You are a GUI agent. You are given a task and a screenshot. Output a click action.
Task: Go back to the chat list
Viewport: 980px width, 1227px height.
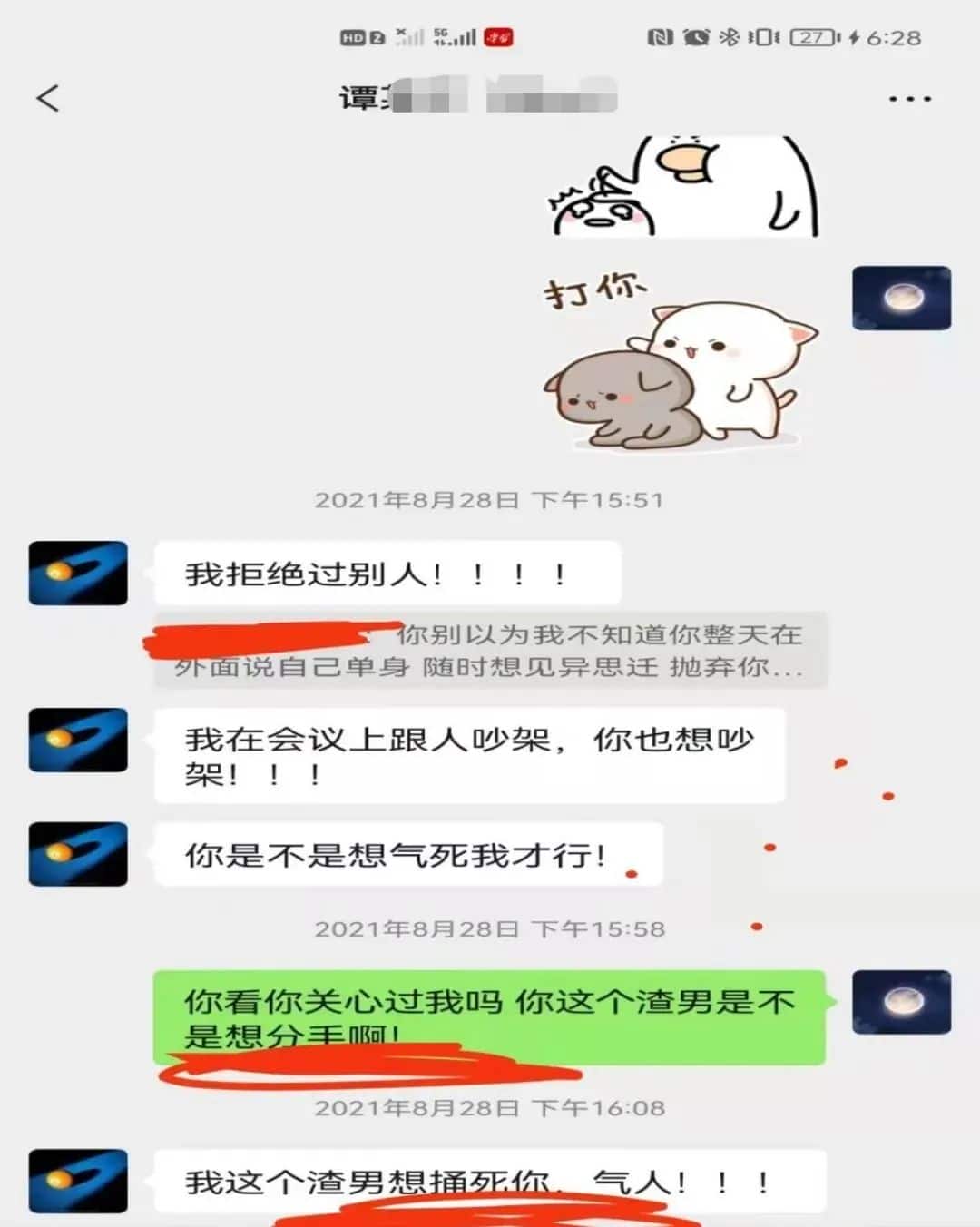pos(48,98)
